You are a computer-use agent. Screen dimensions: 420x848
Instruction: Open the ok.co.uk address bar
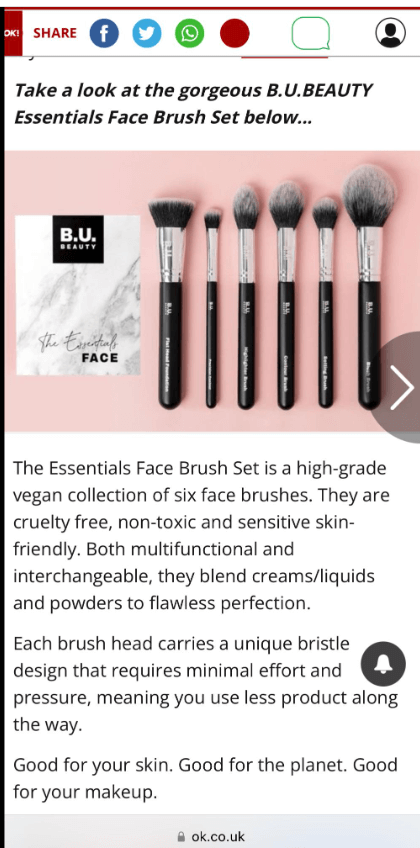(x=211, y=836)
